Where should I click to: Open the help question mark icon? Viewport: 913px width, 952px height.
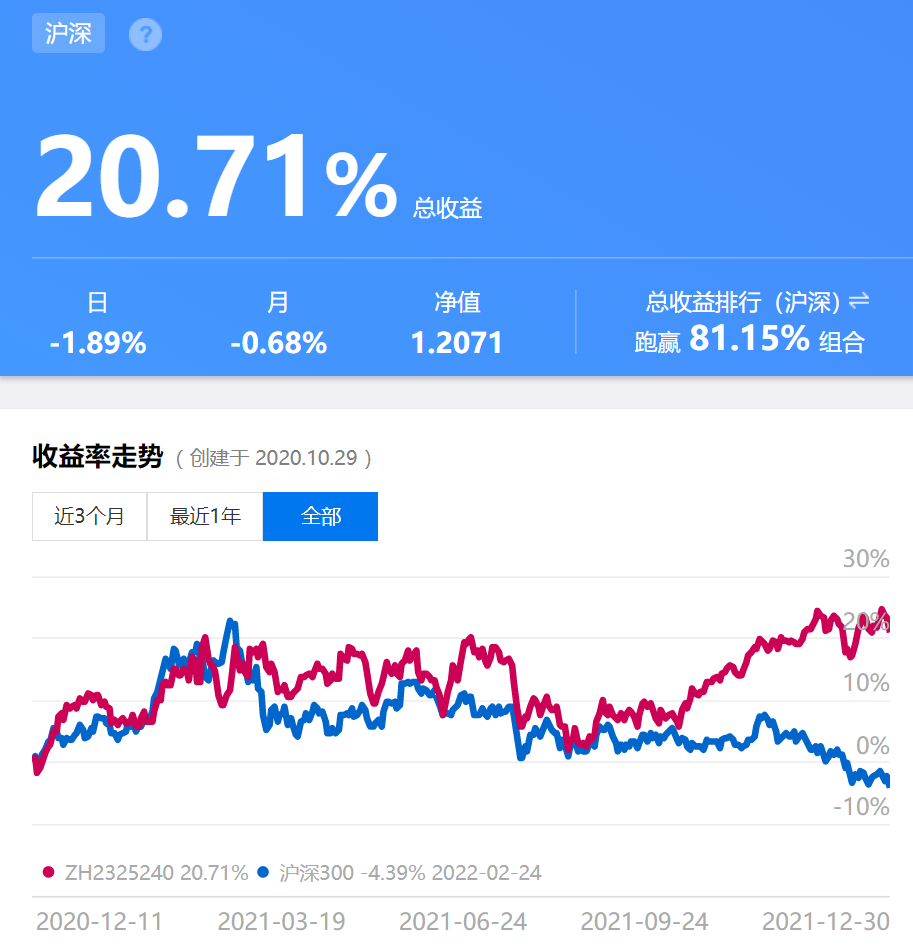tap(145, 34)
